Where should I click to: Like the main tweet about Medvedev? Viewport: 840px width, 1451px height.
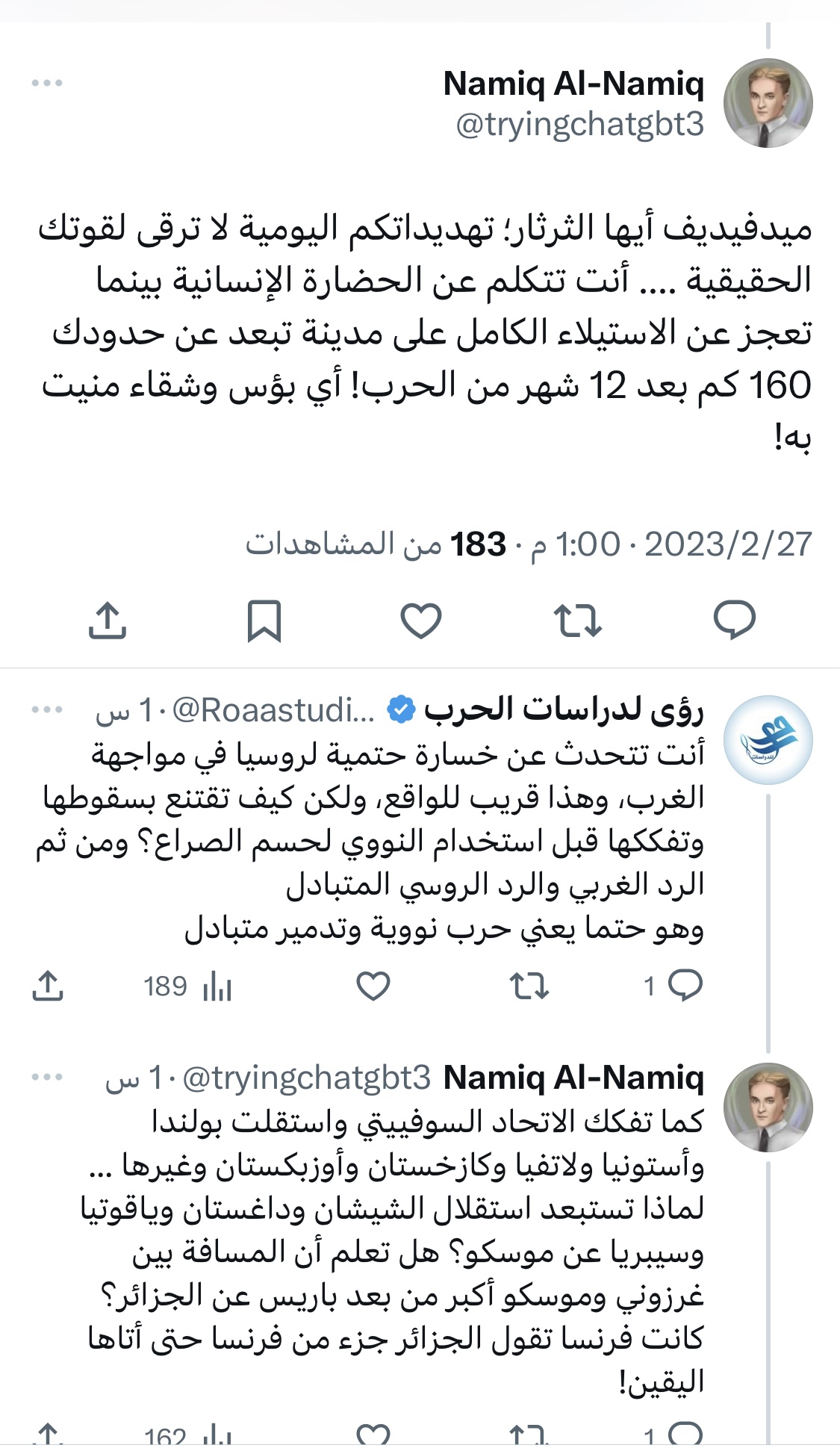point(421,620)
